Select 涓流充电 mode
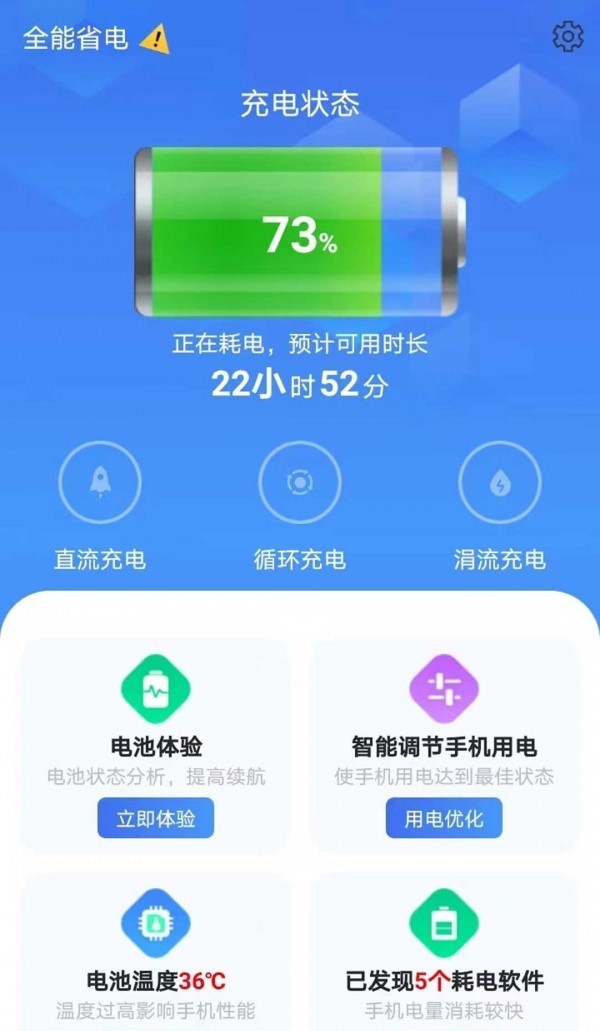This screenshot has height=1031, width=600. 499,483
